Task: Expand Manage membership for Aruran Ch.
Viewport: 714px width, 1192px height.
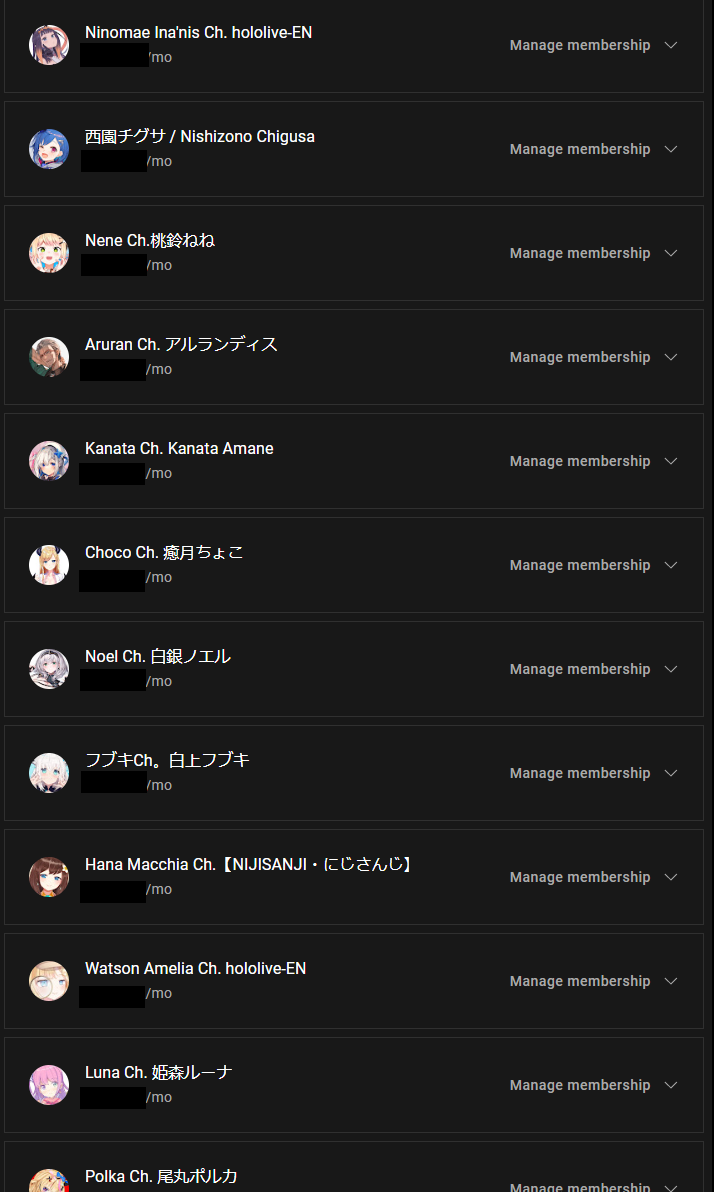Action: pos(593,357)
